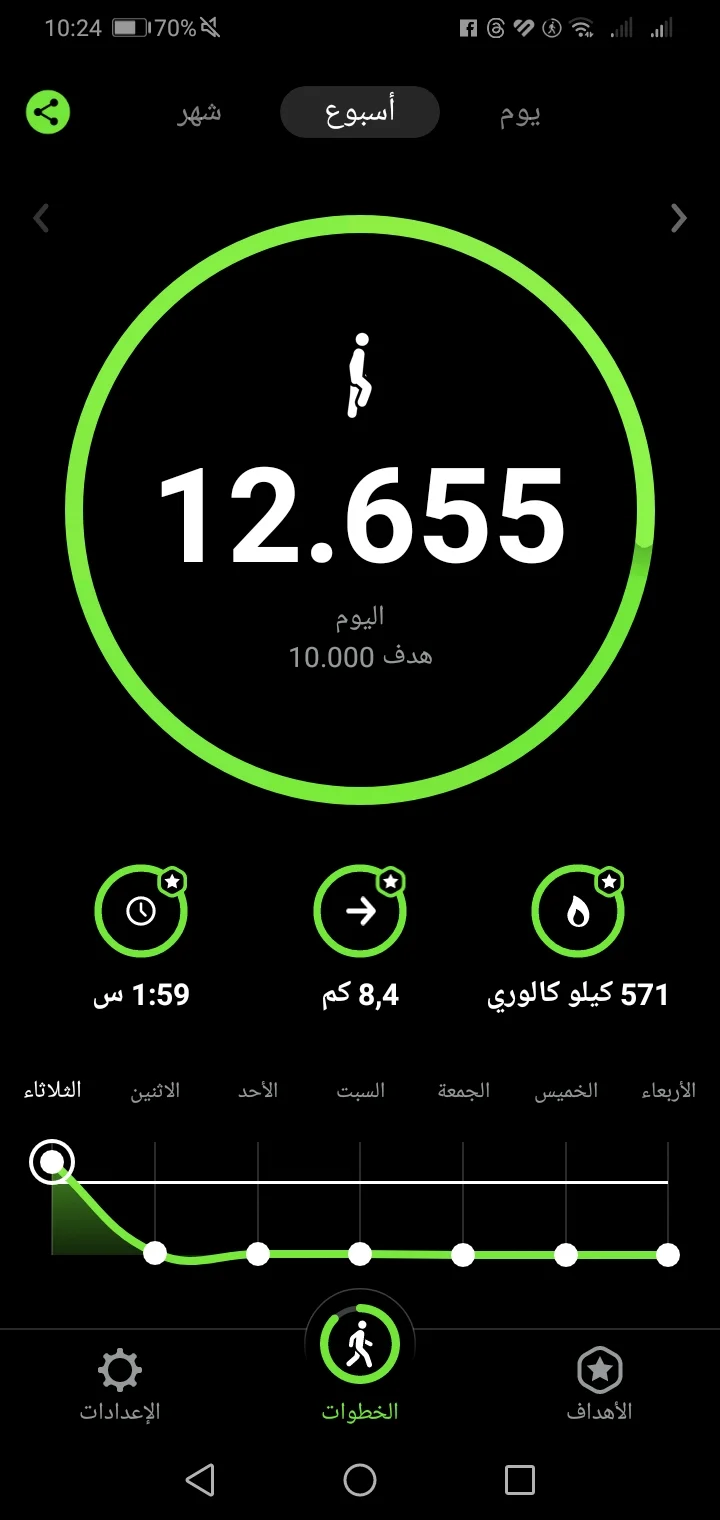This screenshot has height=1520, width=720.
Task: Switch to the يوم day view
Action: point(519,113)
